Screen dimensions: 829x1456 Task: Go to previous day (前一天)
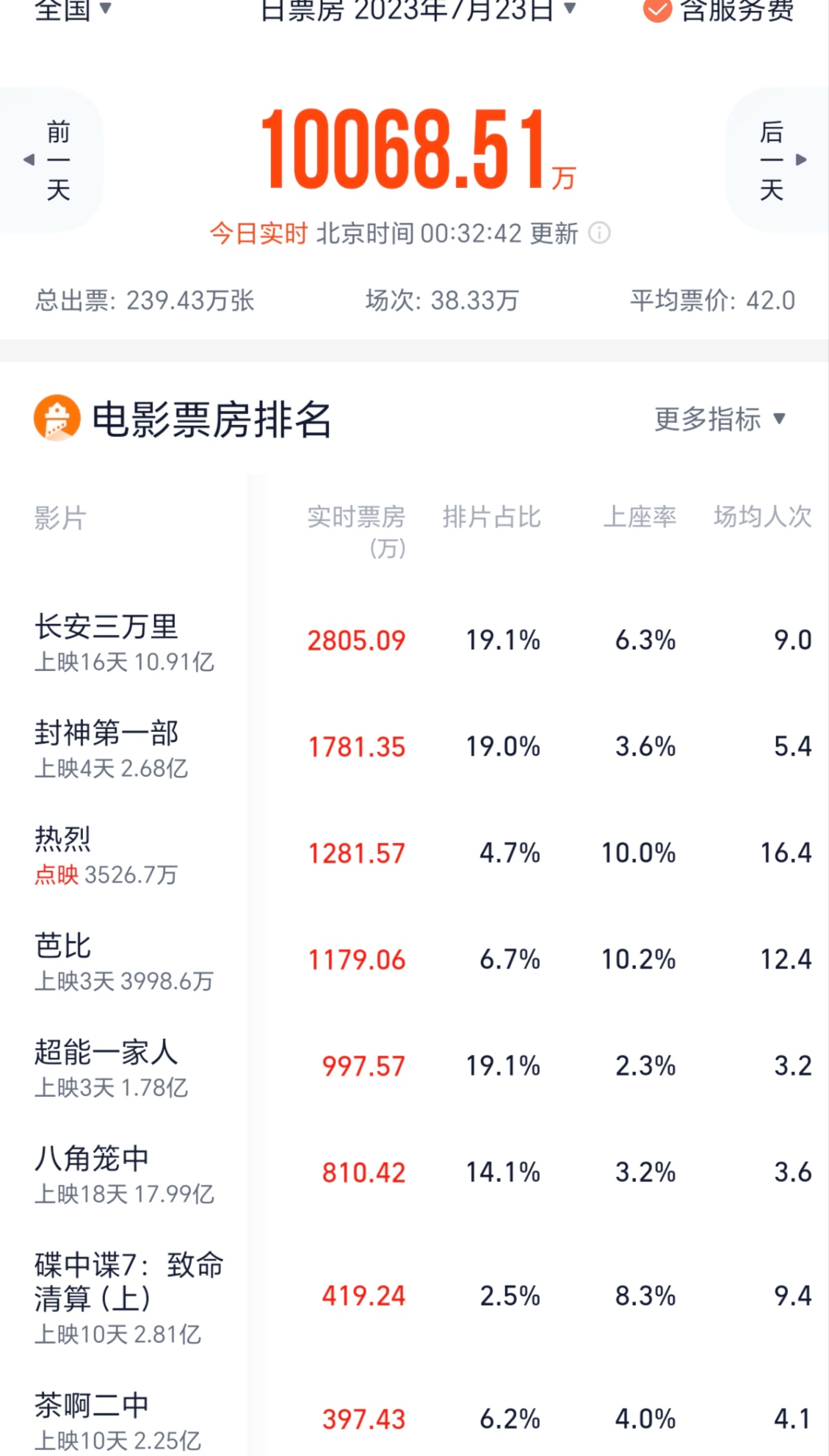click(x=51, y=160)
